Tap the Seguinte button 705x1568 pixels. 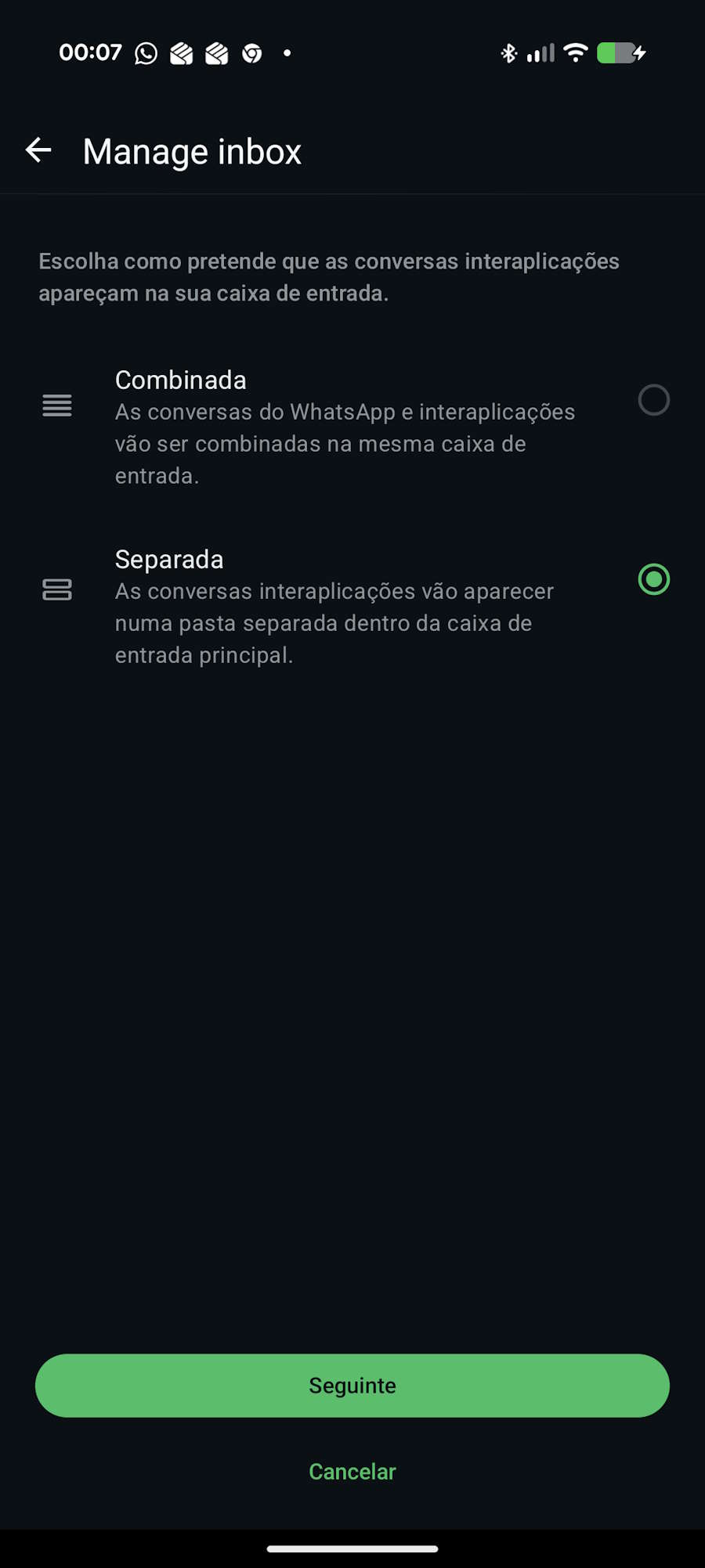point(352,1385)
